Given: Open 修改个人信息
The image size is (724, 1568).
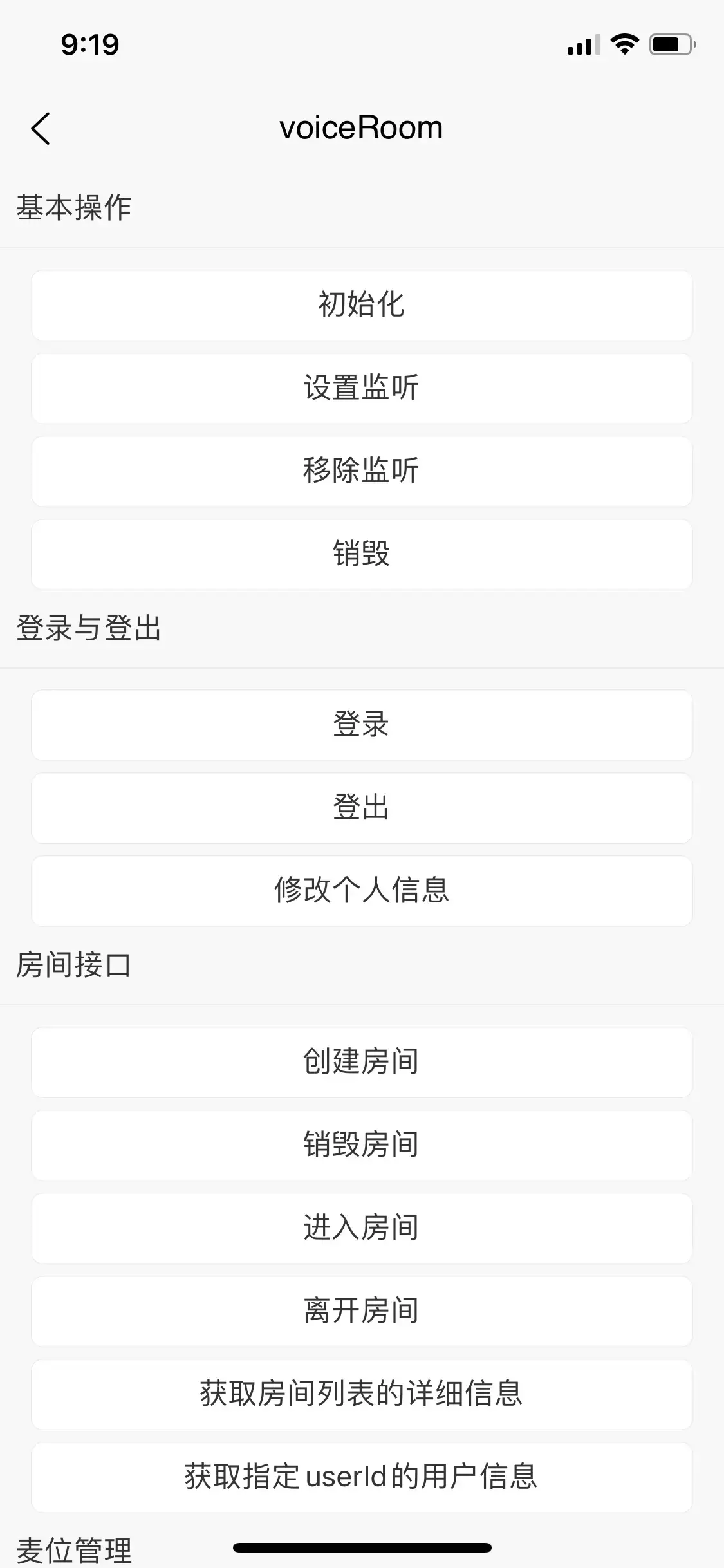Looking at the screenshot, I should [362, 891].
